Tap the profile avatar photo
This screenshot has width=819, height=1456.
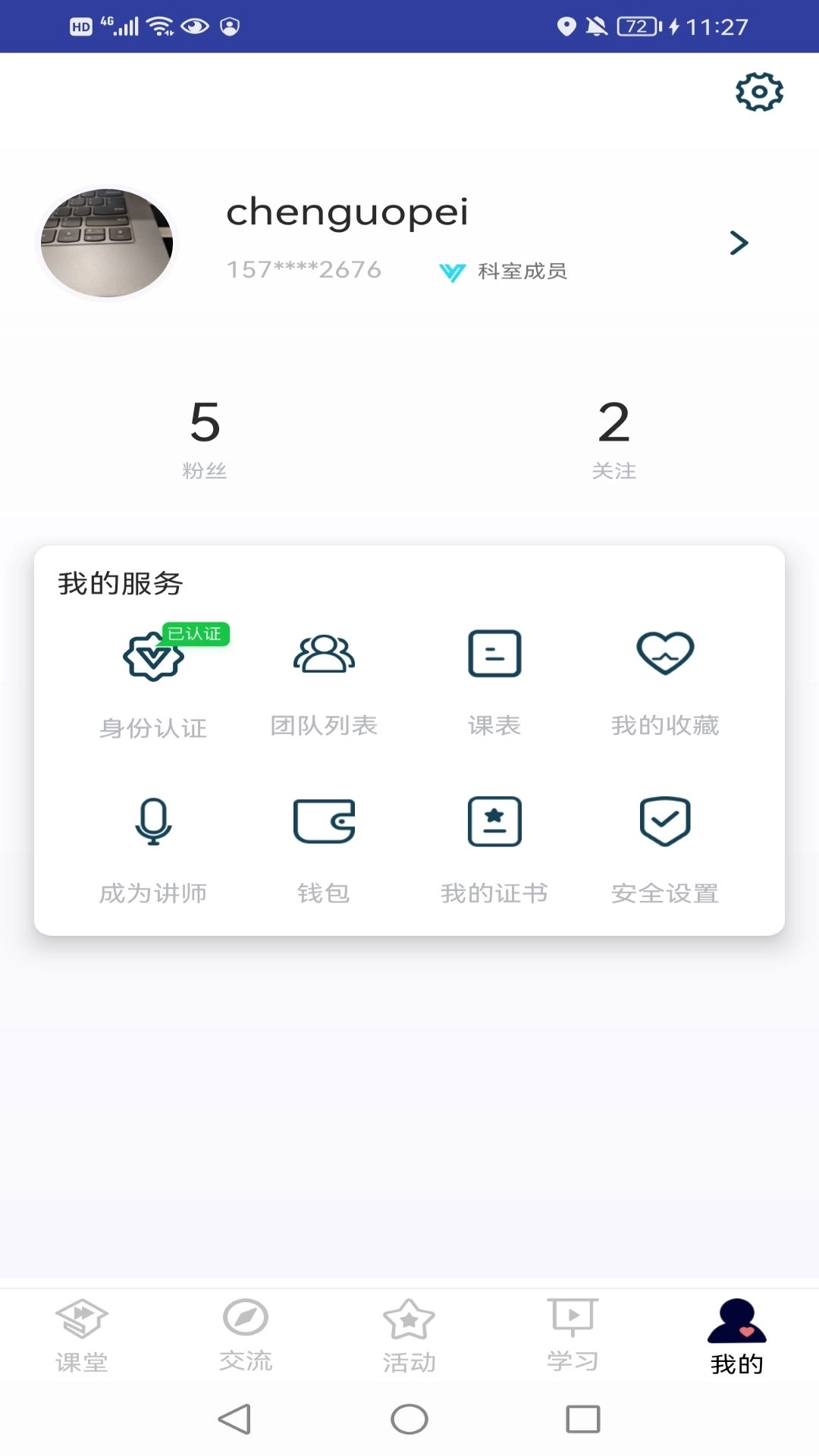107,243
